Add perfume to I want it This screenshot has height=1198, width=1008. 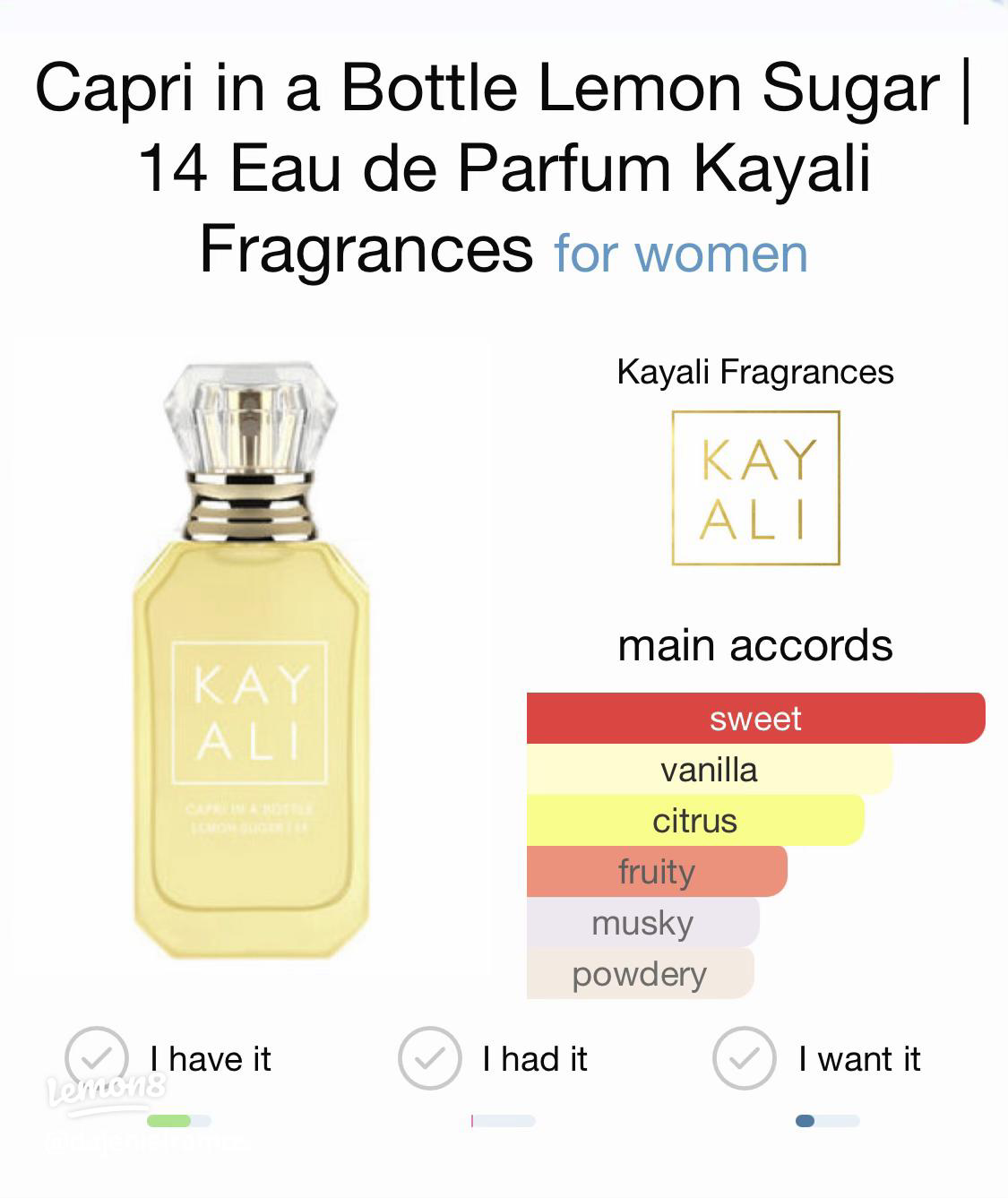744,1058
